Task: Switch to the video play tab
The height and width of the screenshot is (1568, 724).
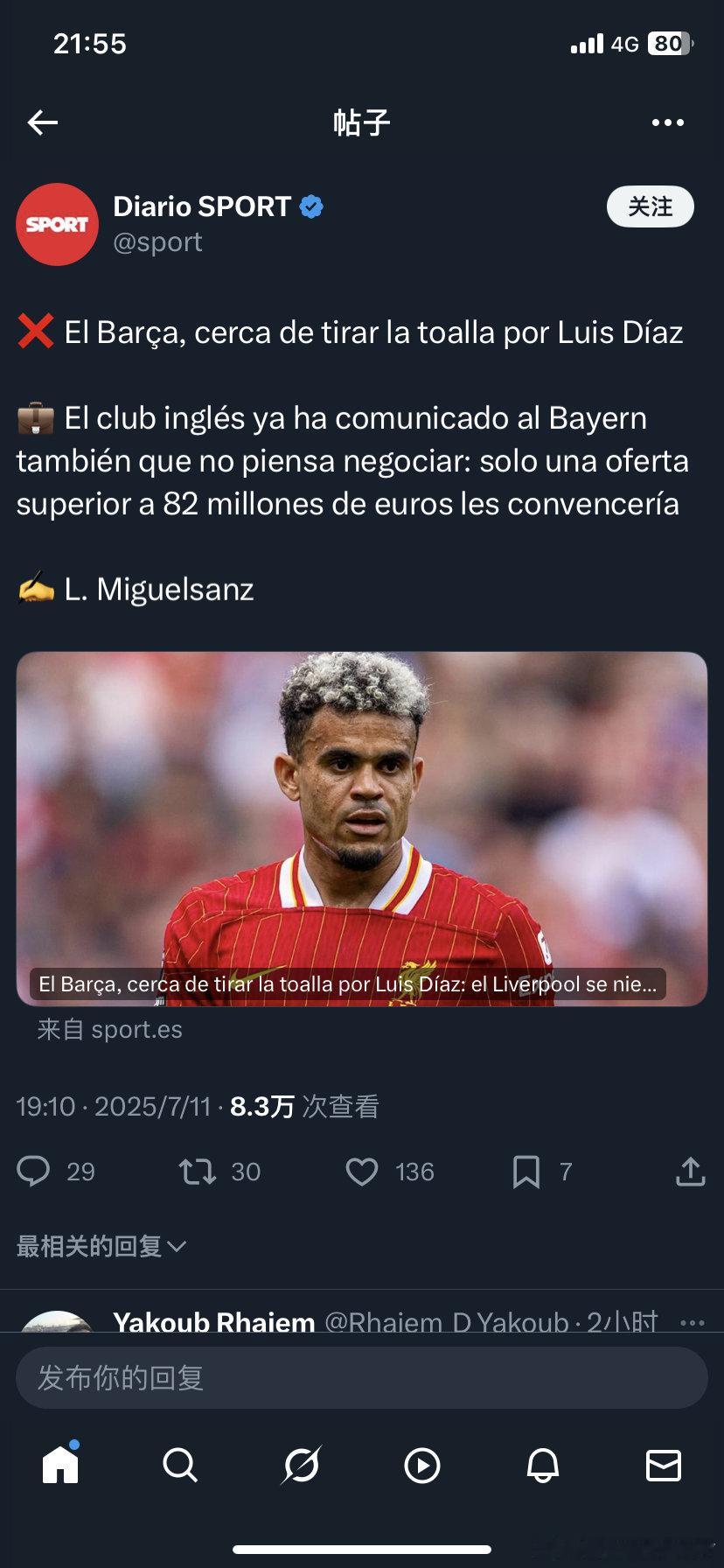Action: (x=421, y=1465)
